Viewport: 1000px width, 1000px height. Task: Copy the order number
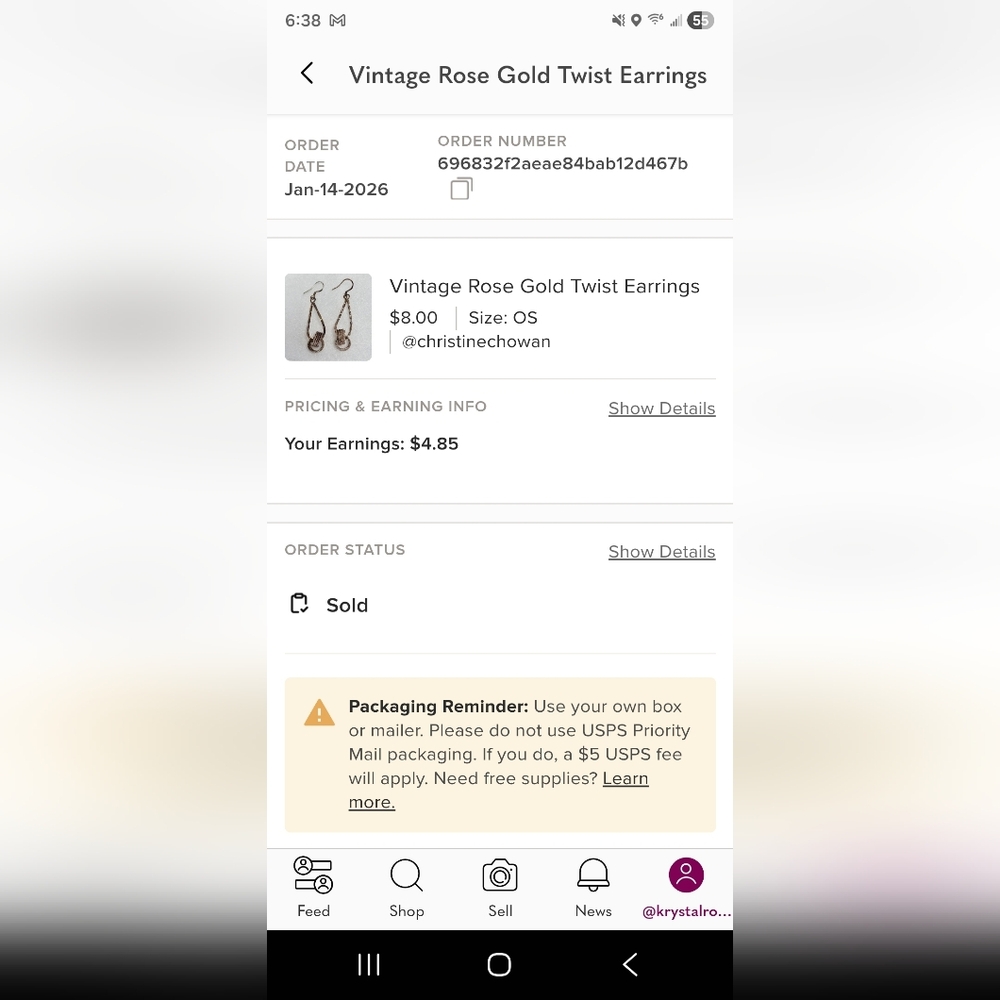tap(461, 189)
